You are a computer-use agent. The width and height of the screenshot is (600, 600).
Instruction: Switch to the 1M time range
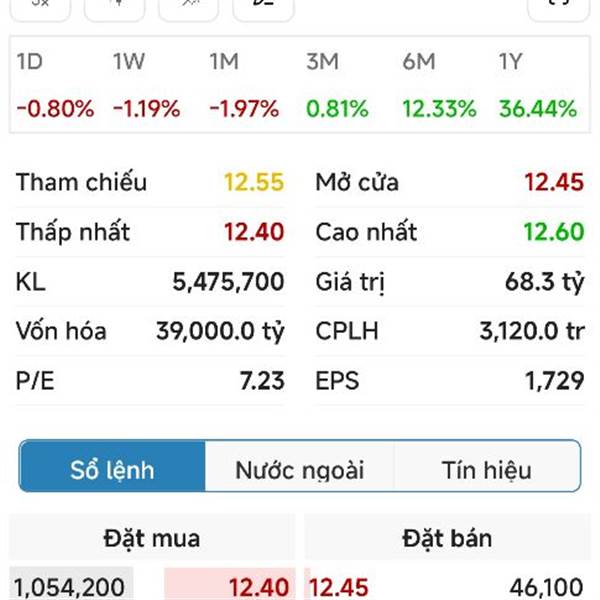point(243,85)
